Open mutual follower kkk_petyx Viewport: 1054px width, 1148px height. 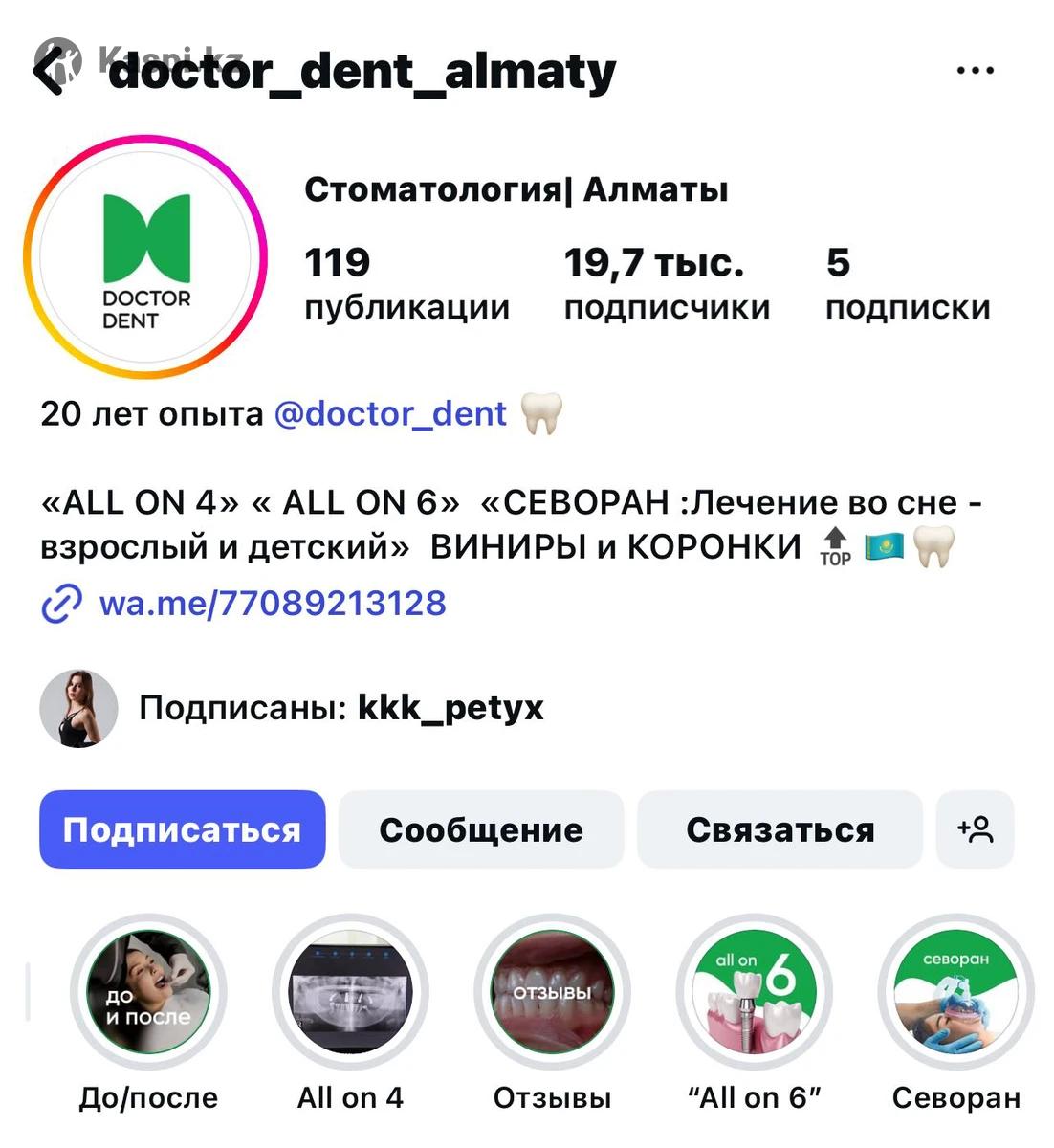click(450, 708)
